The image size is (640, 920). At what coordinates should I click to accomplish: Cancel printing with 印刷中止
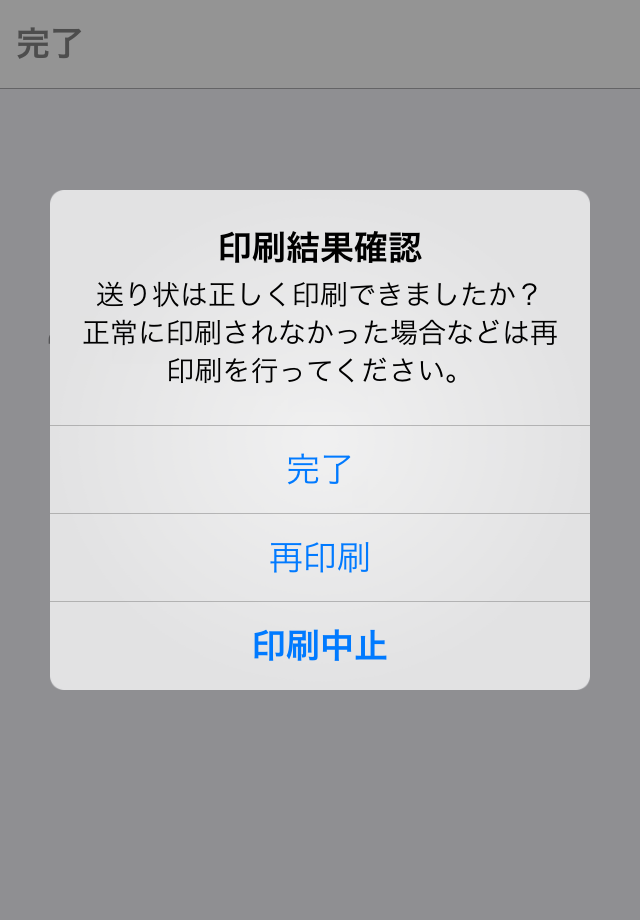(320, 646)
